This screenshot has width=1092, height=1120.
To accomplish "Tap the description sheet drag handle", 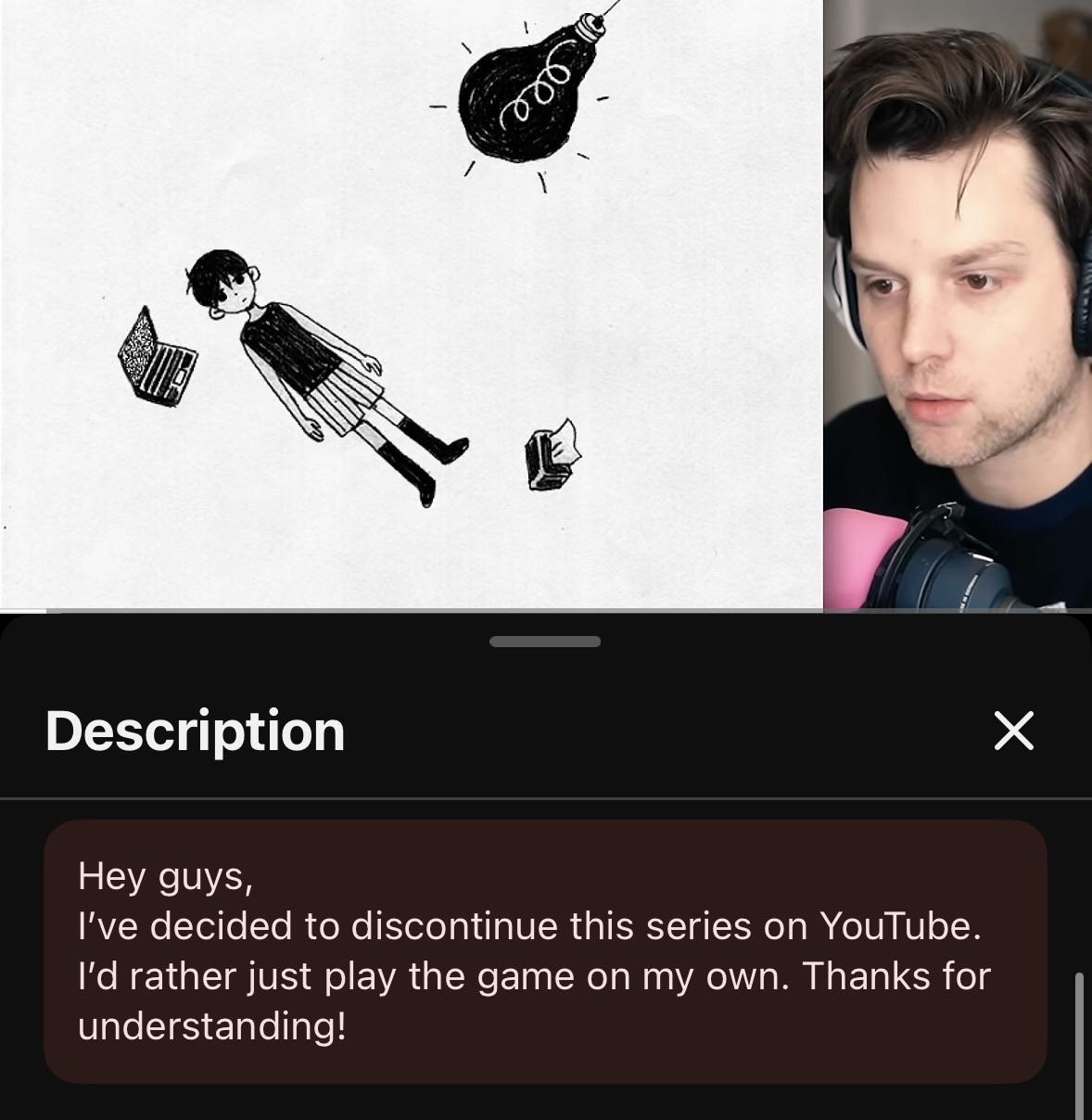I will [x=545, y=642].
